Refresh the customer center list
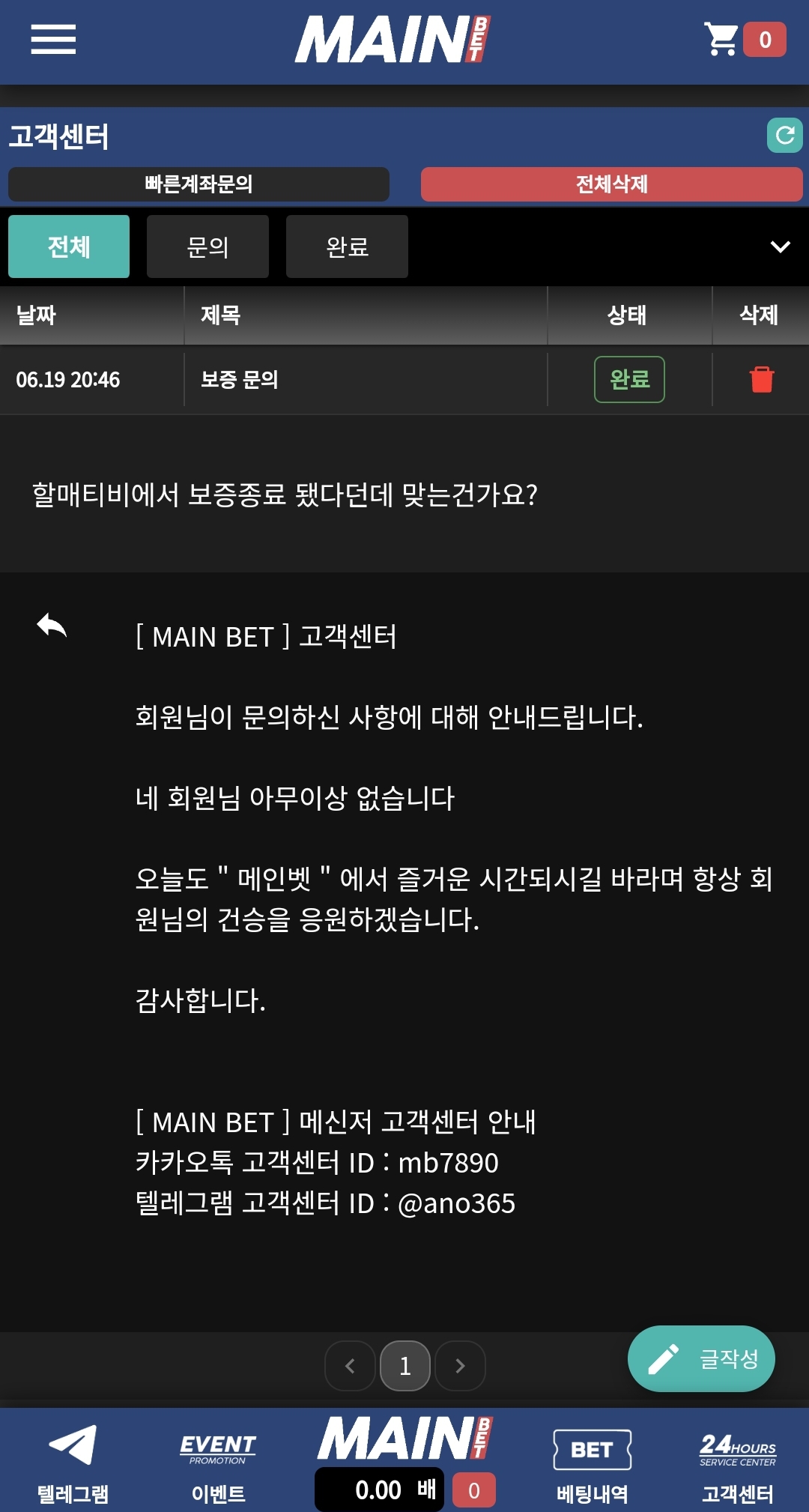Screen dimensions: 809x1512 point(784,136)
